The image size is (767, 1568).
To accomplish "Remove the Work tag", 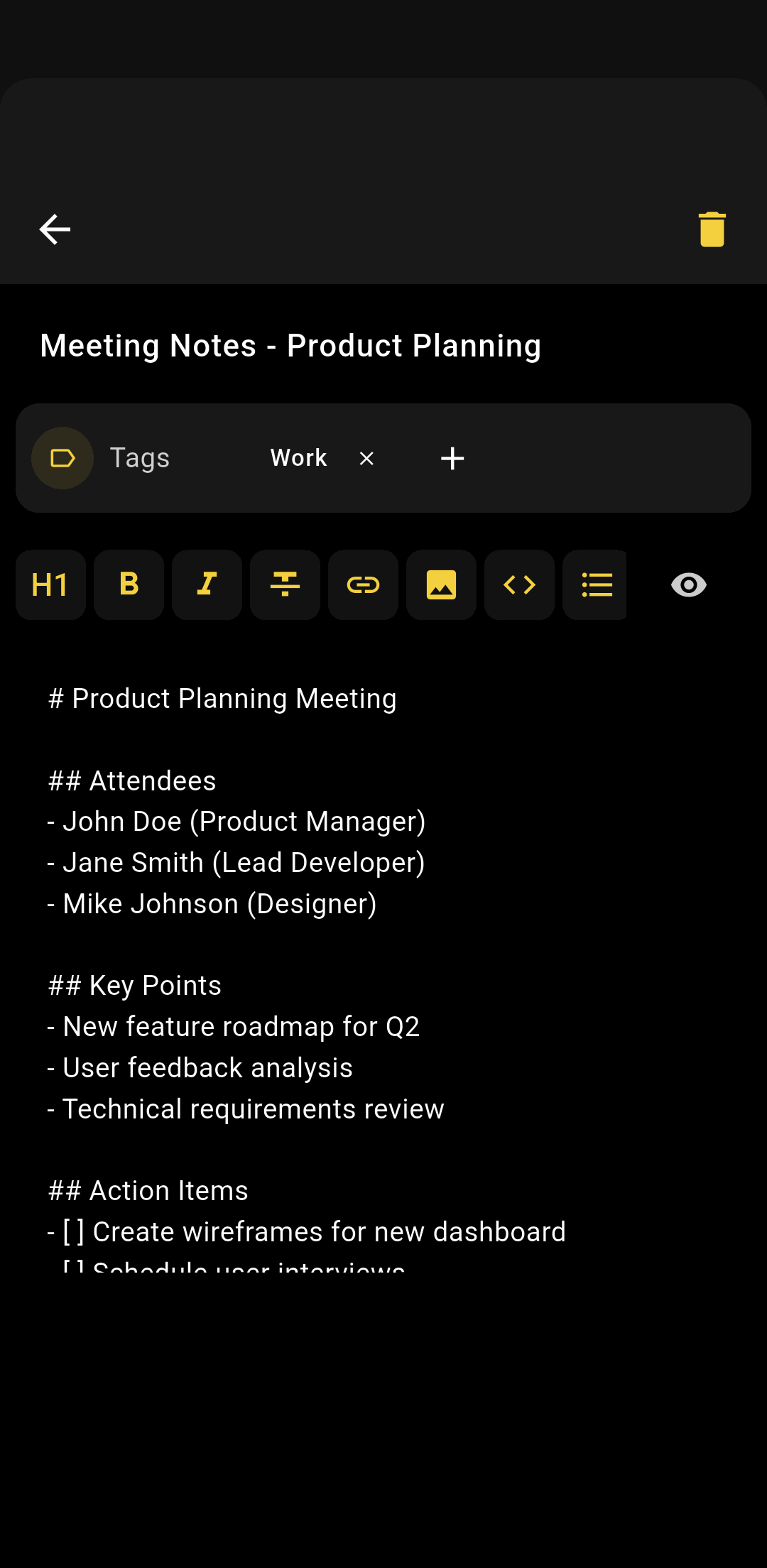I will pos(366,459).
